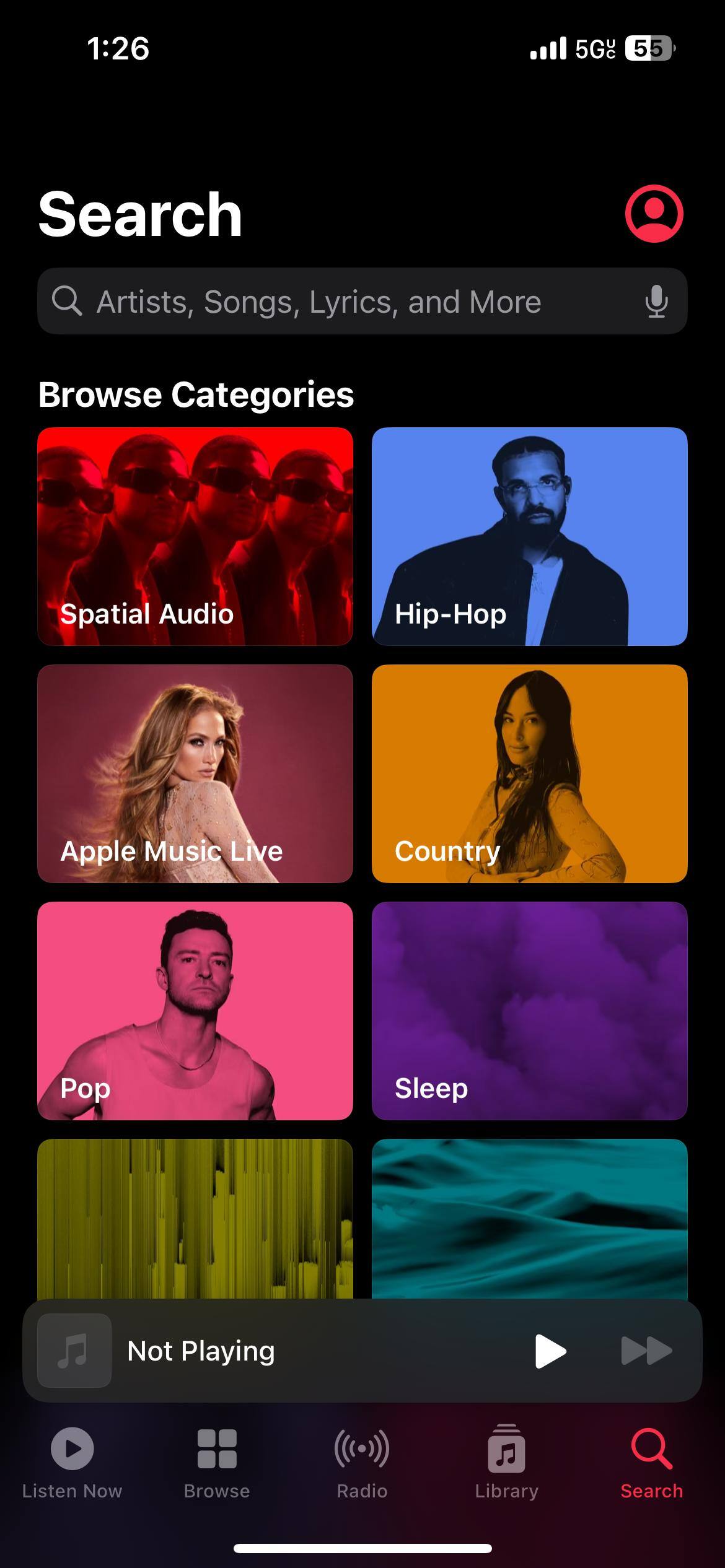725x1568 pixels.
Task: Tap the play button in mini player
Action: [x=550, y=1351]
